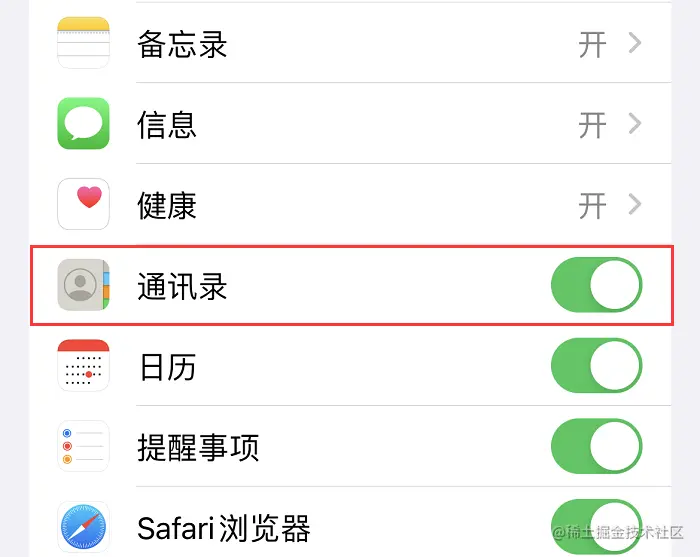
Task: Turn off the 通讯录 sync switch
Action: click(596, 287)
